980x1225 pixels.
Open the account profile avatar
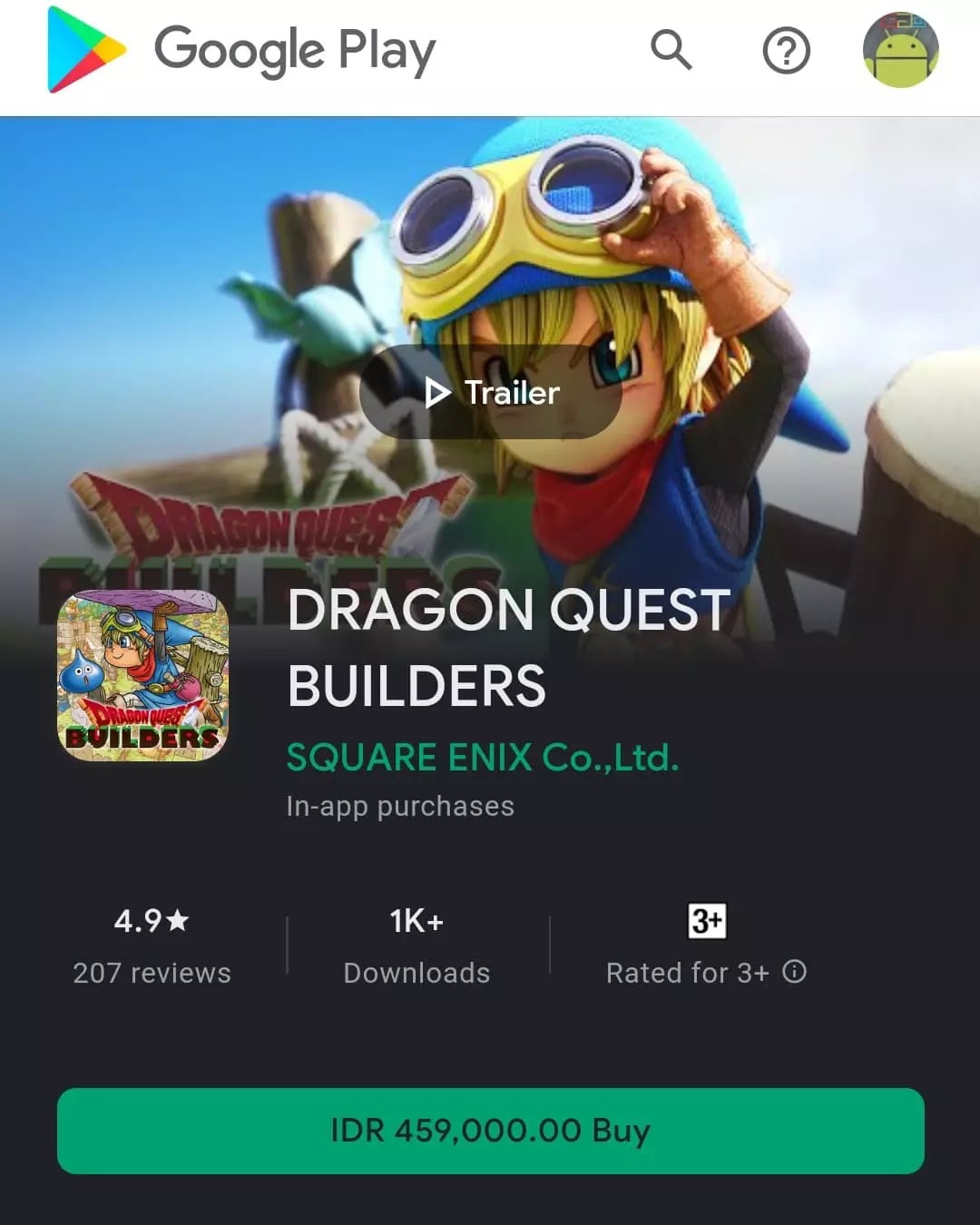pos(900,51)
